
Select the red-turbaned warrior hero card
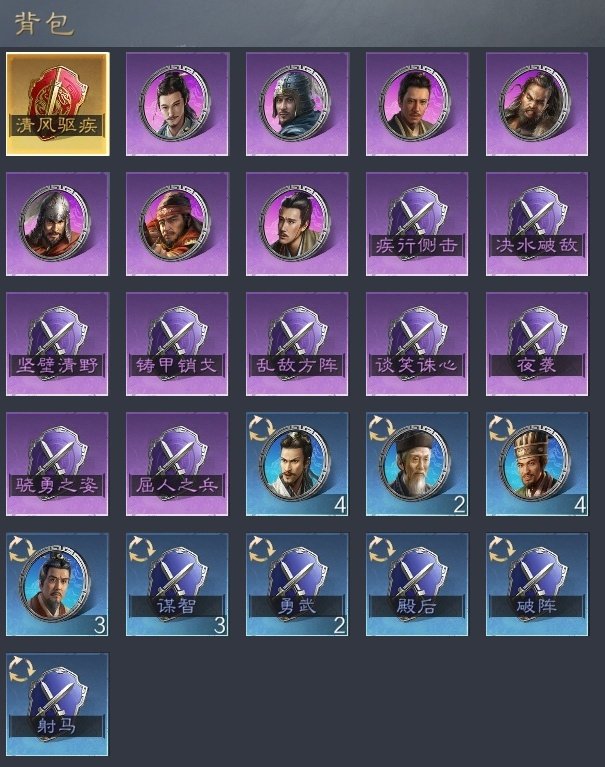[x=177, y=224]
